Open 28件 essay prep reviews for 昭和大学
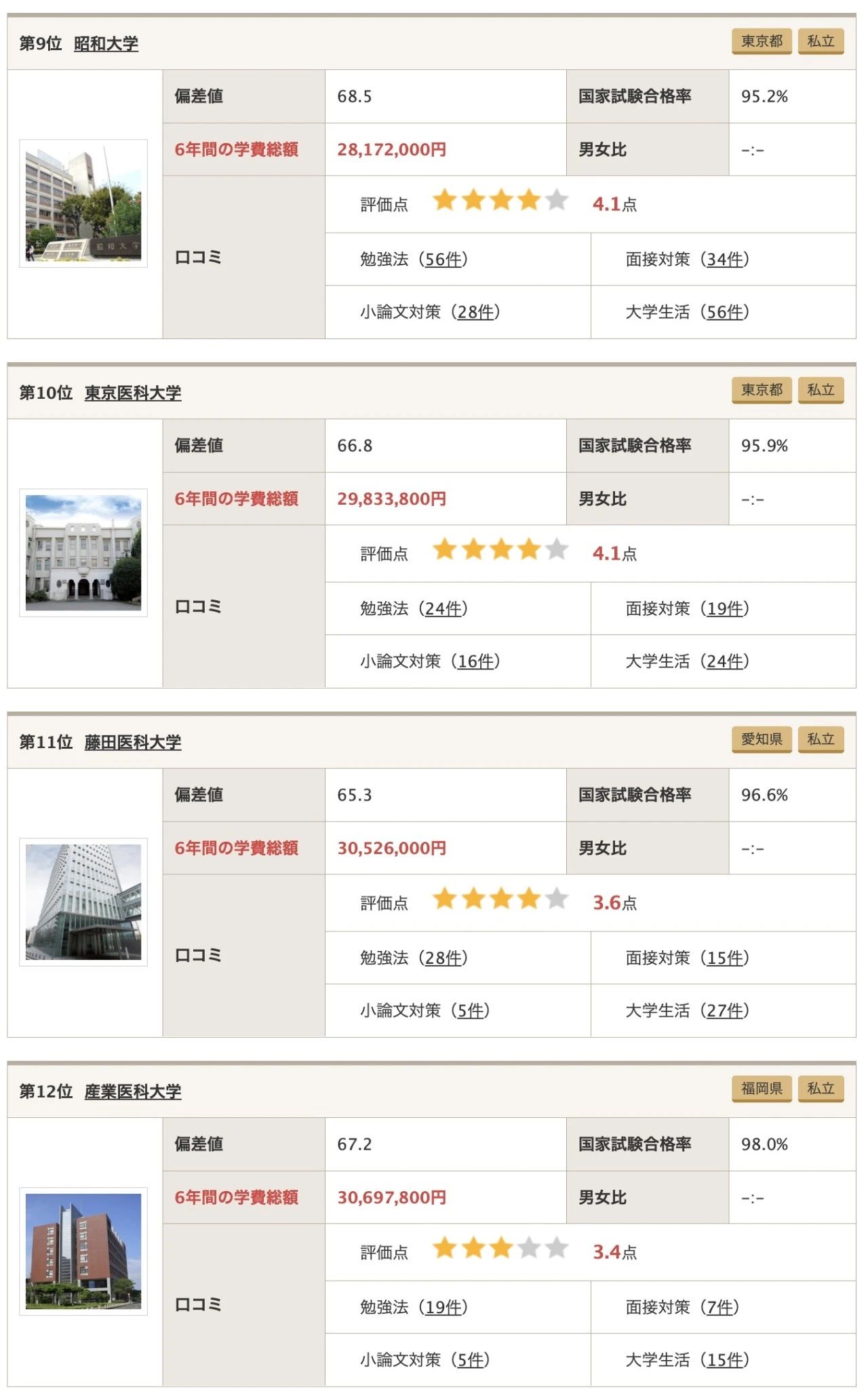The image size is (868, 1396). point(475,312)
